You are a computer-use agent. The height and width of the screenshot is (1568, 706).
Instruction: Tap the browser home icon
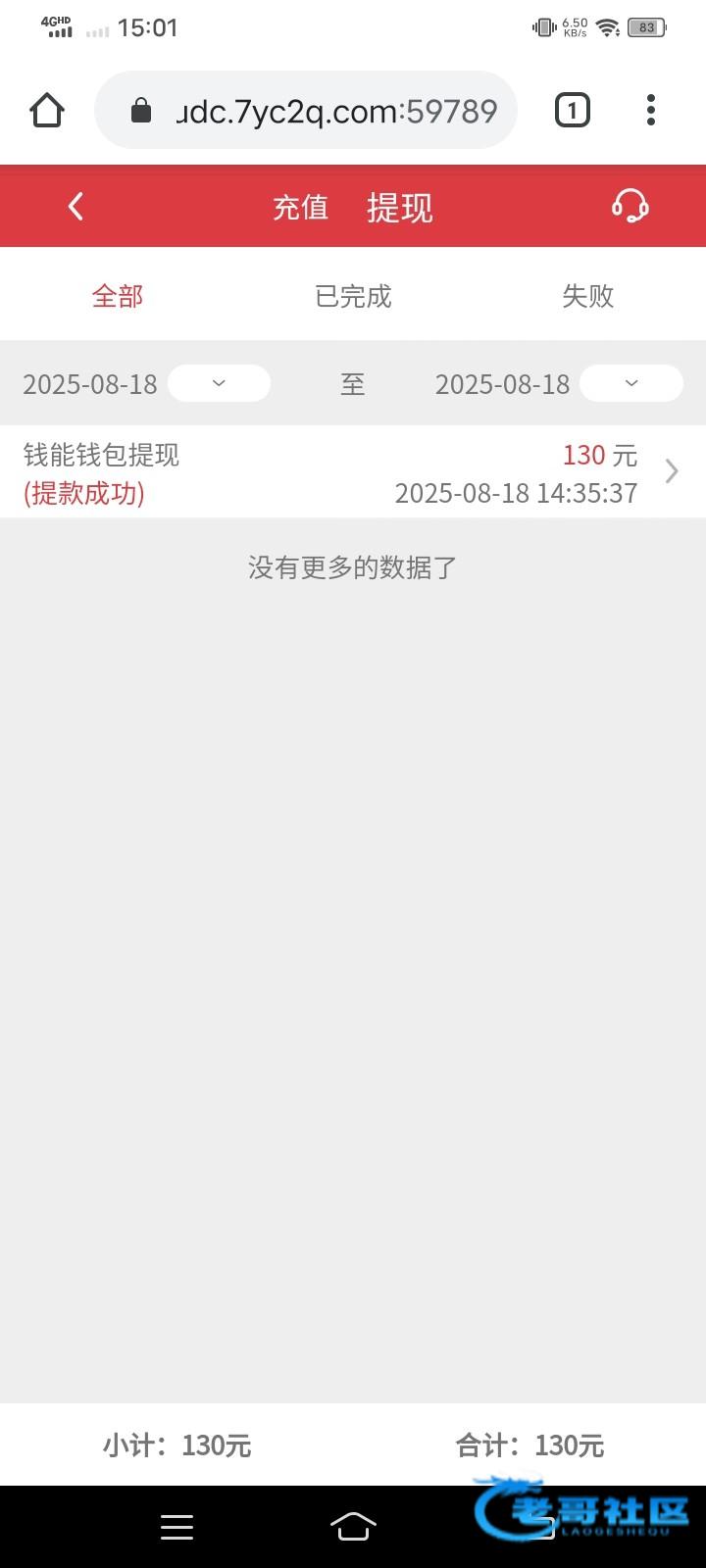coord(47,110)
